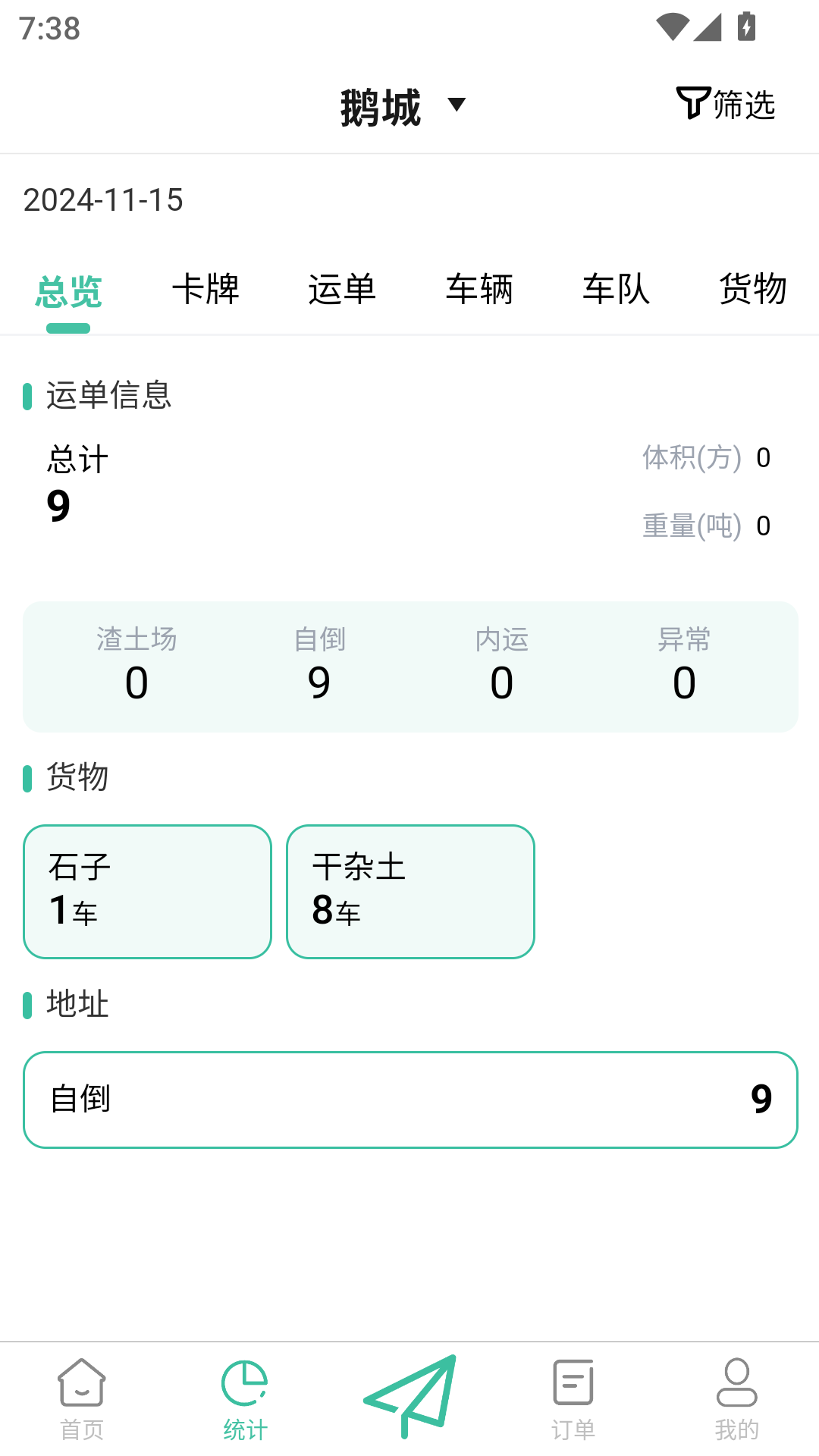The height and width of the screenshot is (1456, 819).
Task: Select the 石子 cargo card
Action: 146,892
